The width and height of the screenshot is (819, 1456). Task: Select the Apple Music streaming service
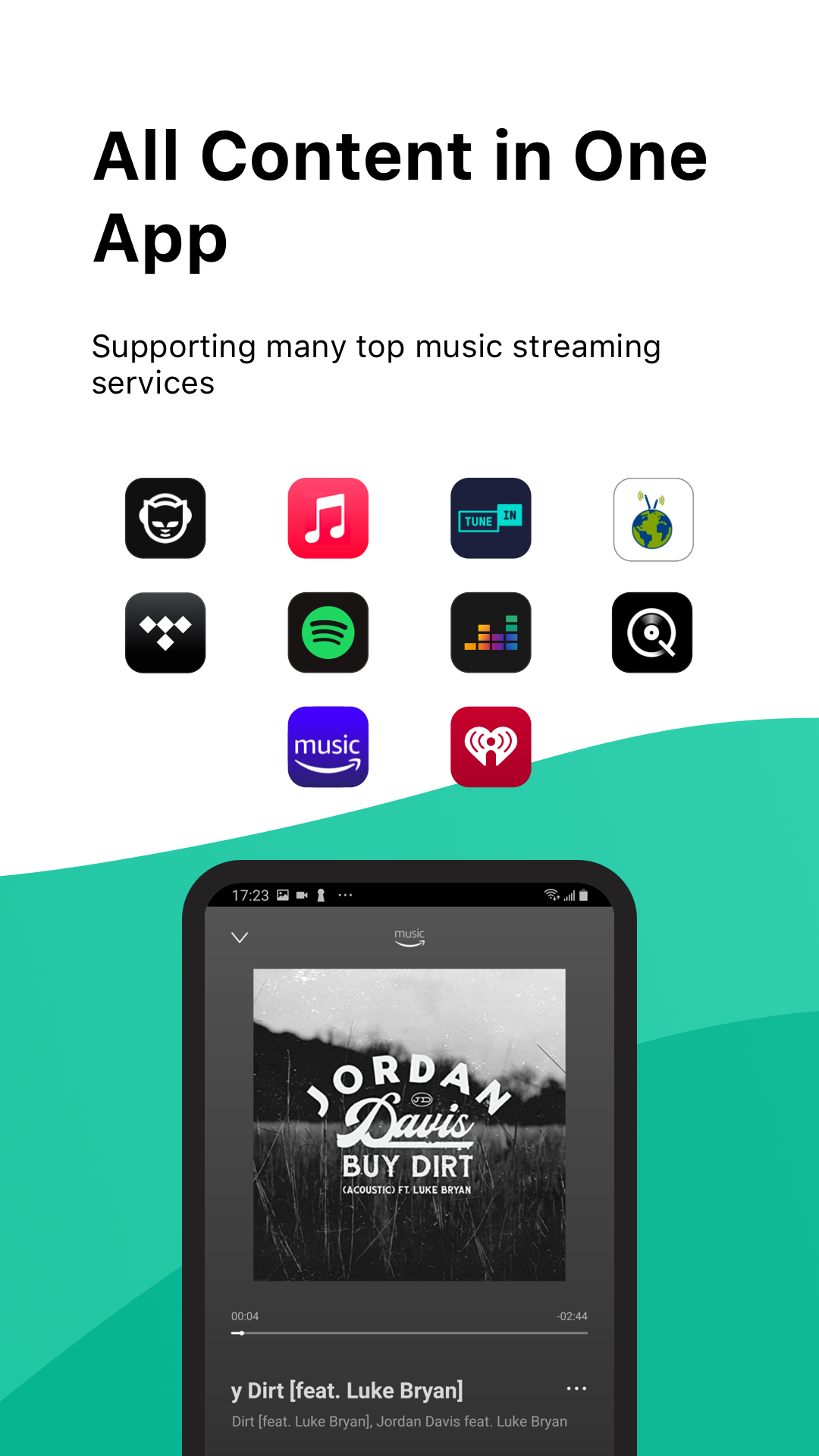(328, 519)
